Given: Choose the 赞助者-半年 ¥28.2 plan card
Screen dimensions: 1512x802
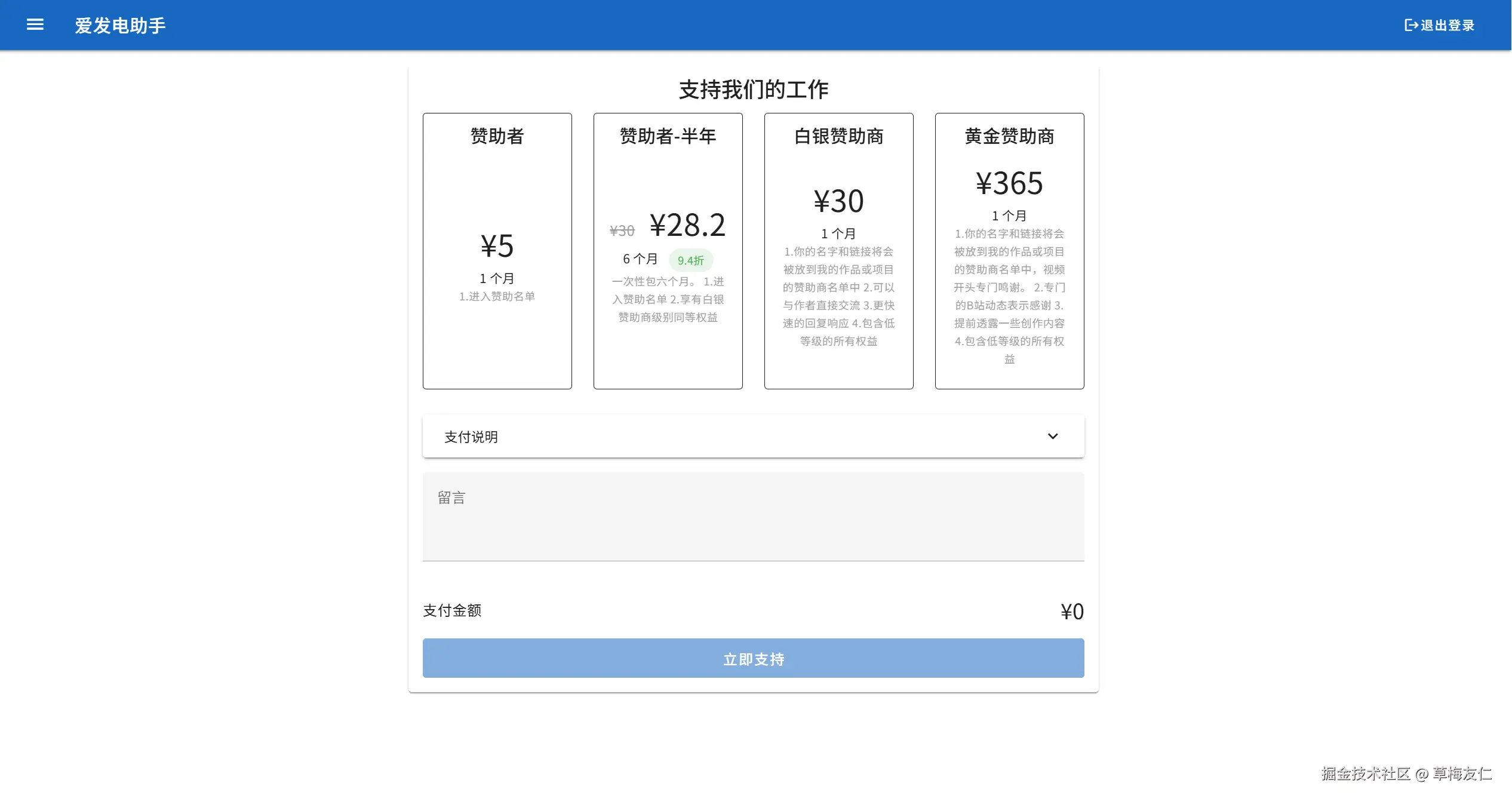Looking at the screenshot, I should (668, 251).
